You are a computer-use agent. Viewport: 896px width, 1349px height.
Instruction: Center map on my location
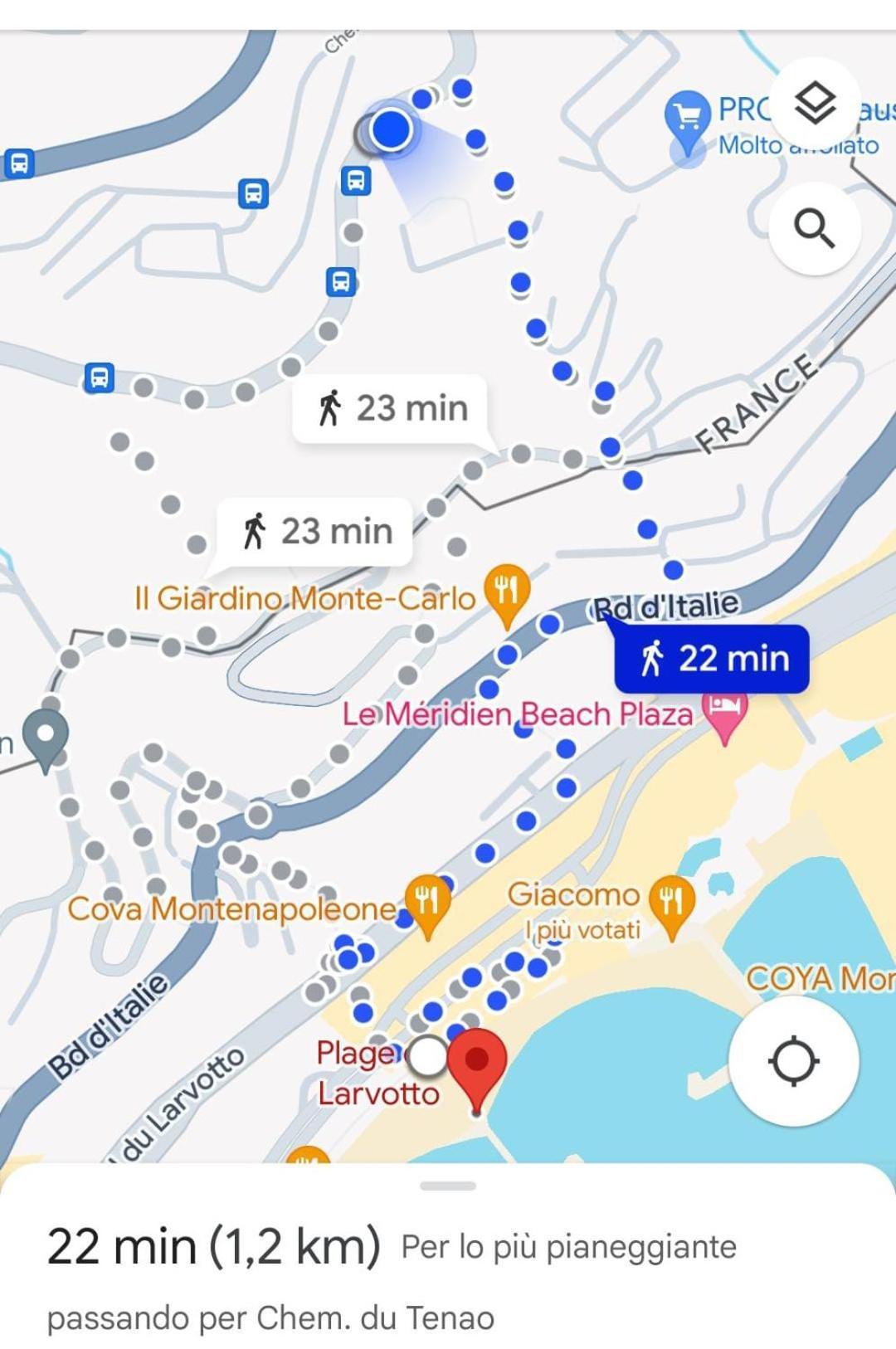point(794,1060)
